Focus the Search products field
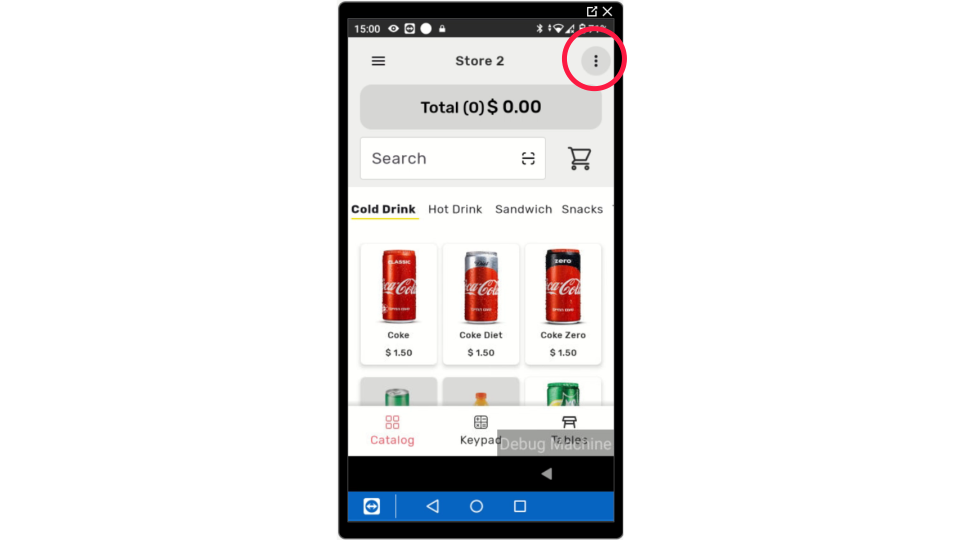960x540 pixels. click(440, 158)
